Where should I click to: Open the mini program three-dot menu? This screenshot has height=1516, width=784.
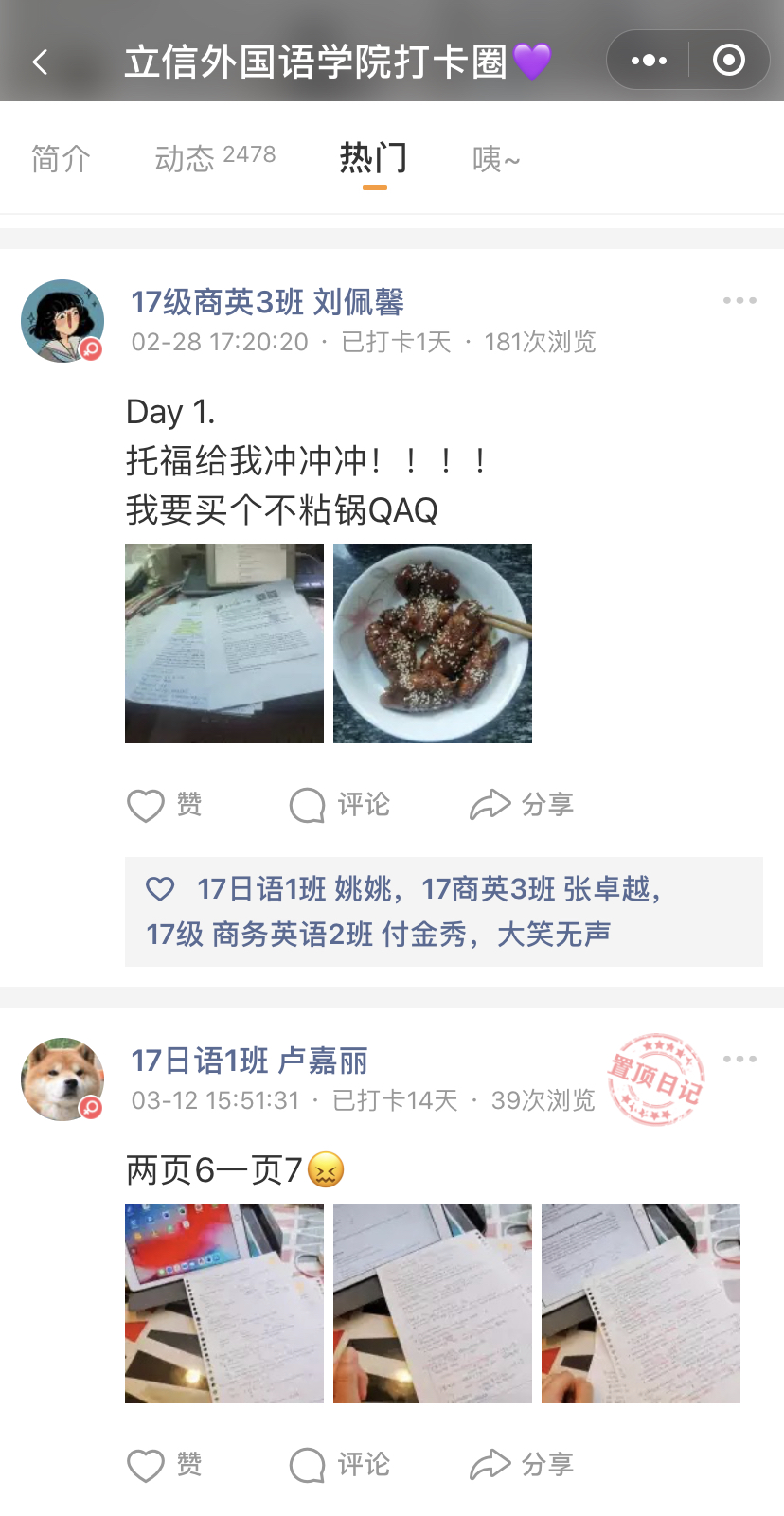tap(649, 61)
